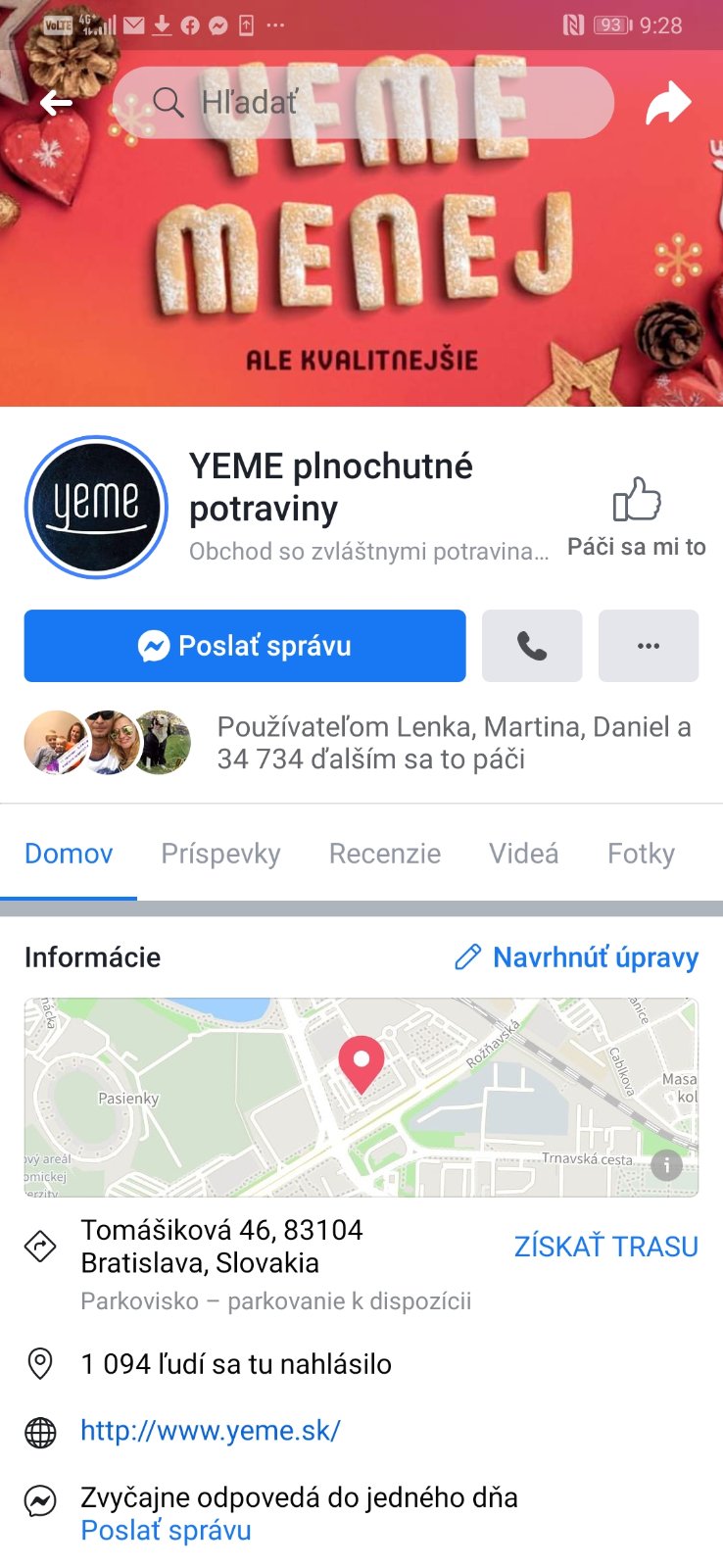The image size is (723, 1568).
Task: Open the three-dot more options button
Action: point(648,646)
